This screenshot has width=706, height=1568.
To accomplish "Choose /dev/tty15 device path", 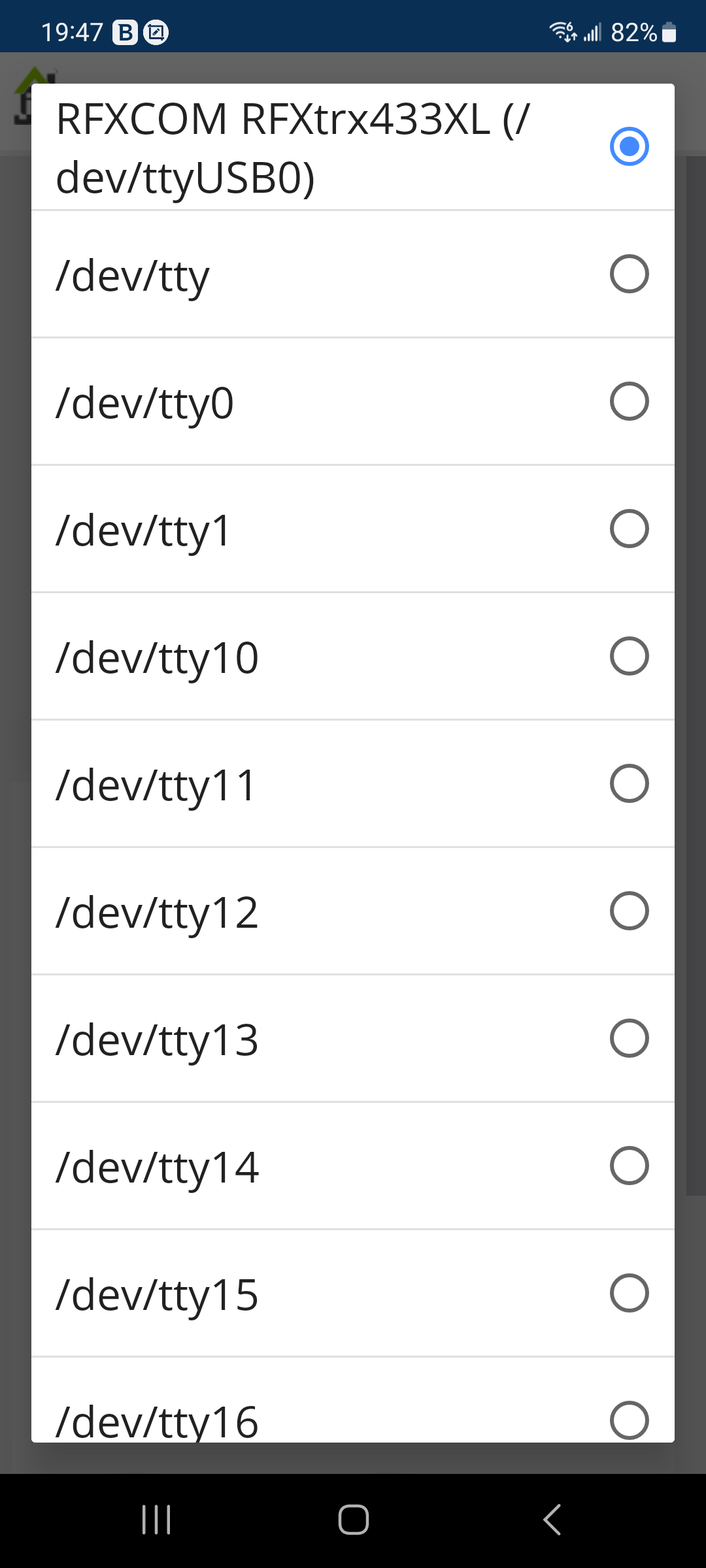I will tap(353, 1294).
